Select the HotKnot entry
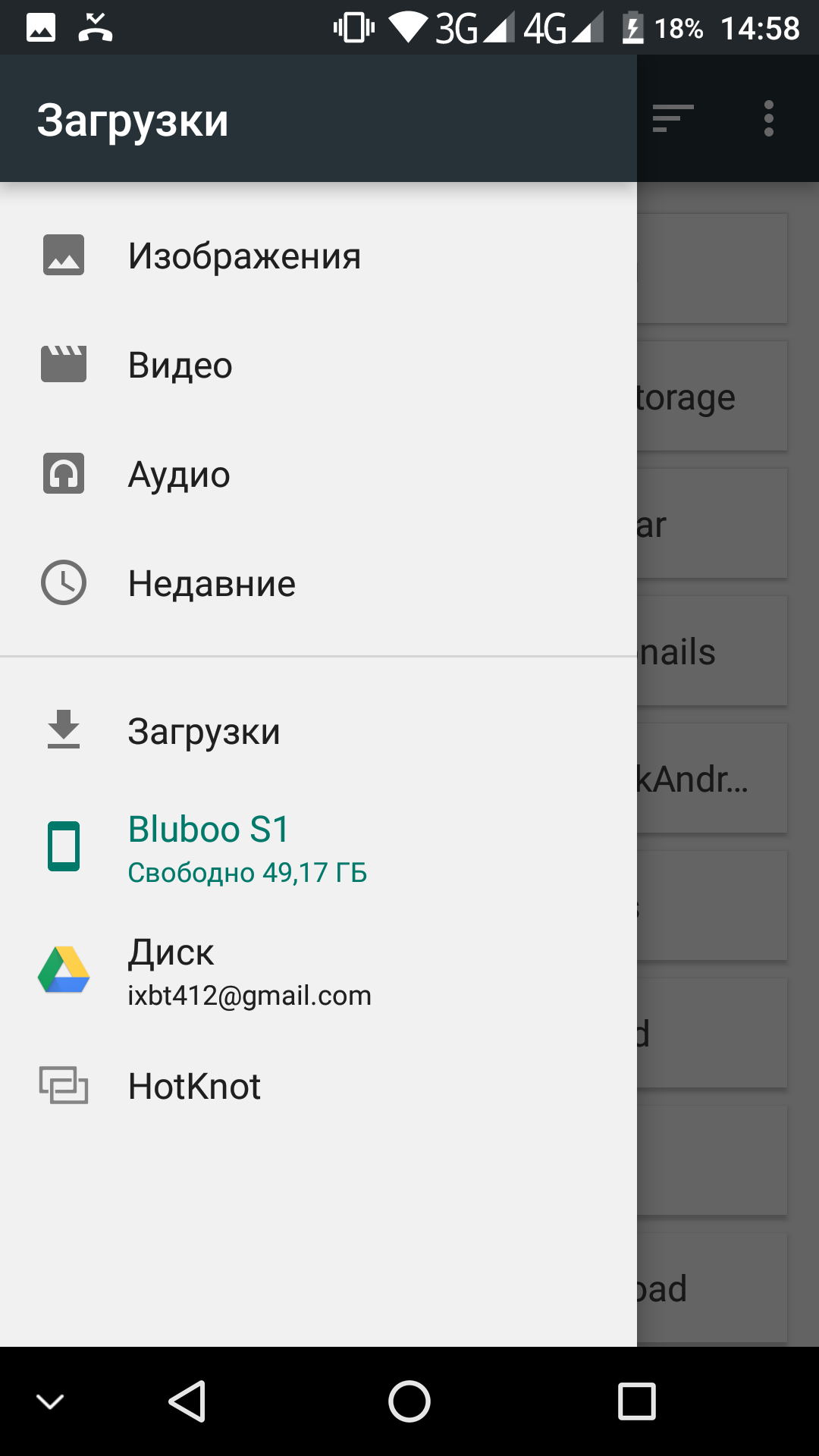Screen dimensions: 819x1456 point(194,1086)
